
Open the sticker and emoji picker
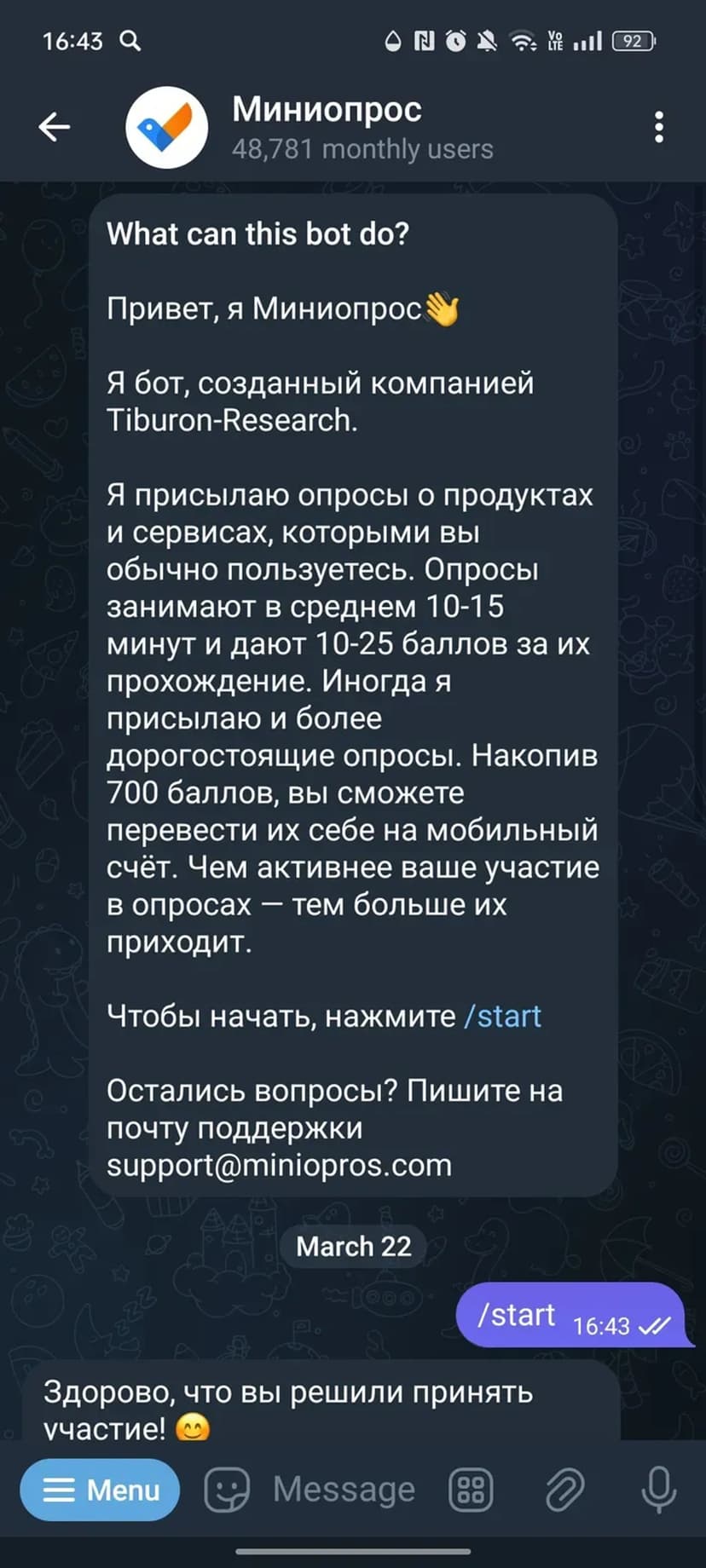coord(226,1490)
